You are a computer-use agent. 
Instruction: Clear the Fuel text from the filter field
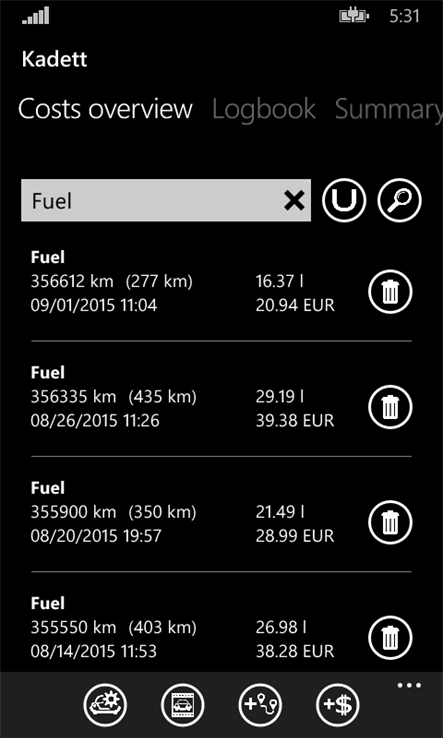294,201
